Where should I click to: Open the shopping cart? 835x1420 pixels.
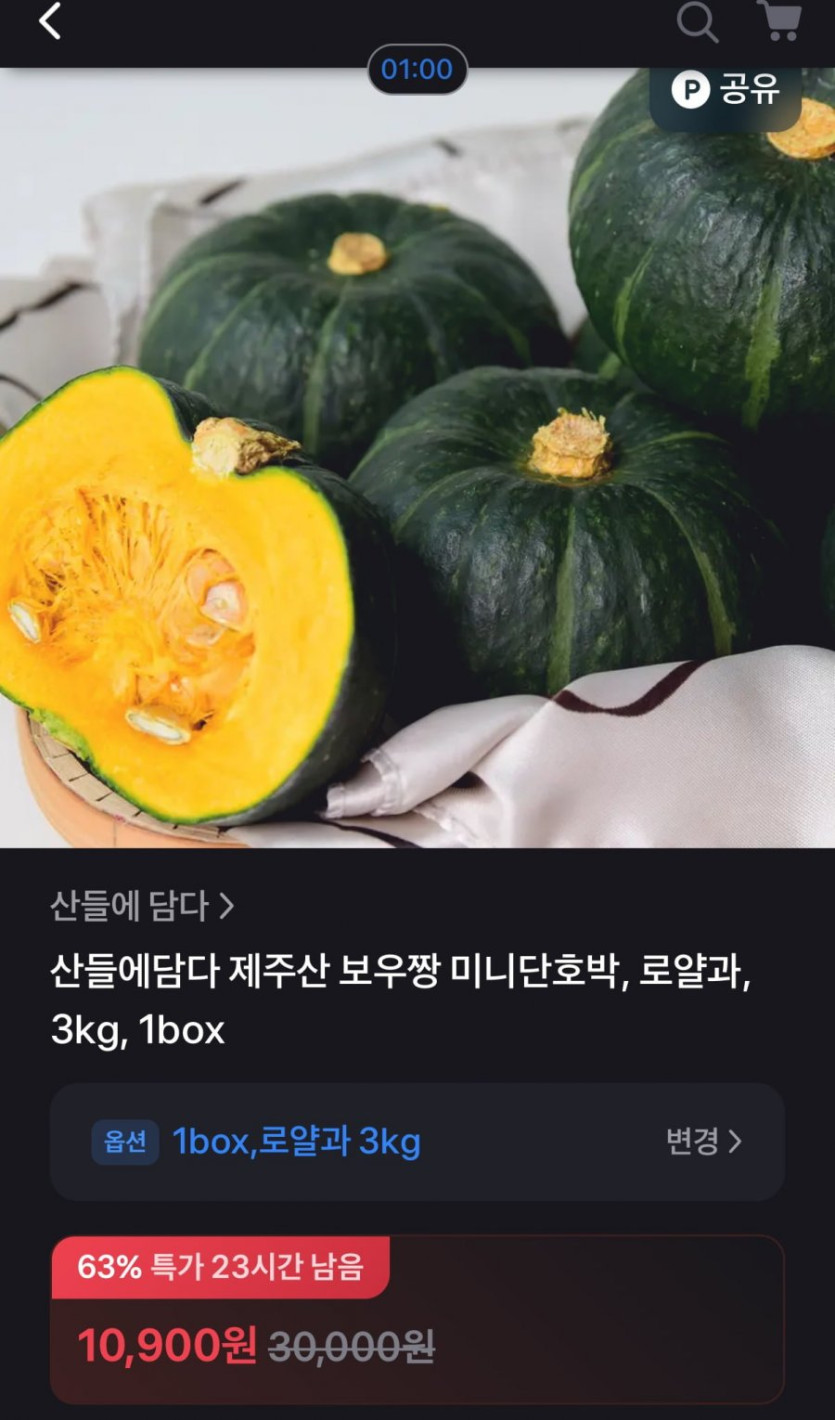pyautogui.click(x=779, y=20)
